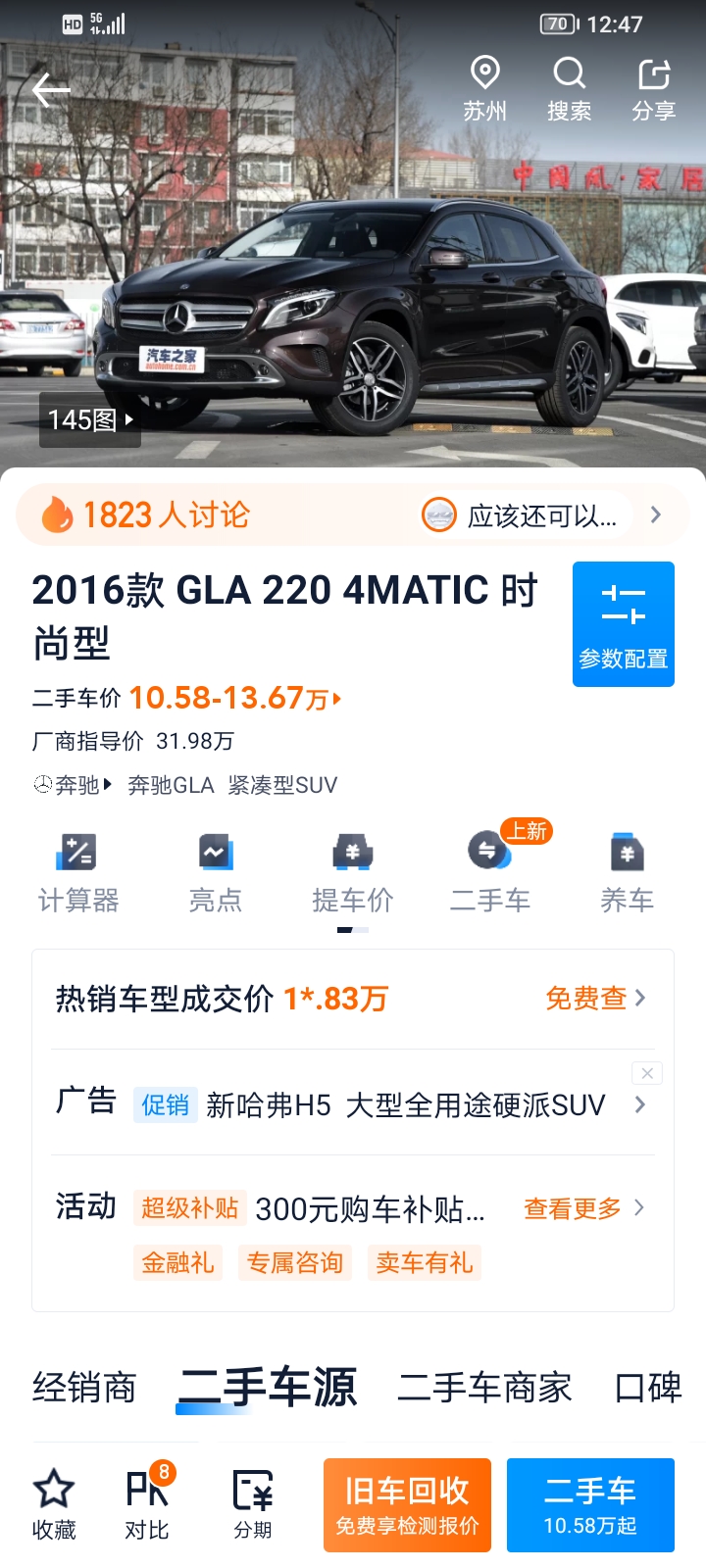Image resolution: width=706 pixels, height=1568 pixels.
Task: Tap the 旧车回收 button
Action: [x=407, y=1505]
